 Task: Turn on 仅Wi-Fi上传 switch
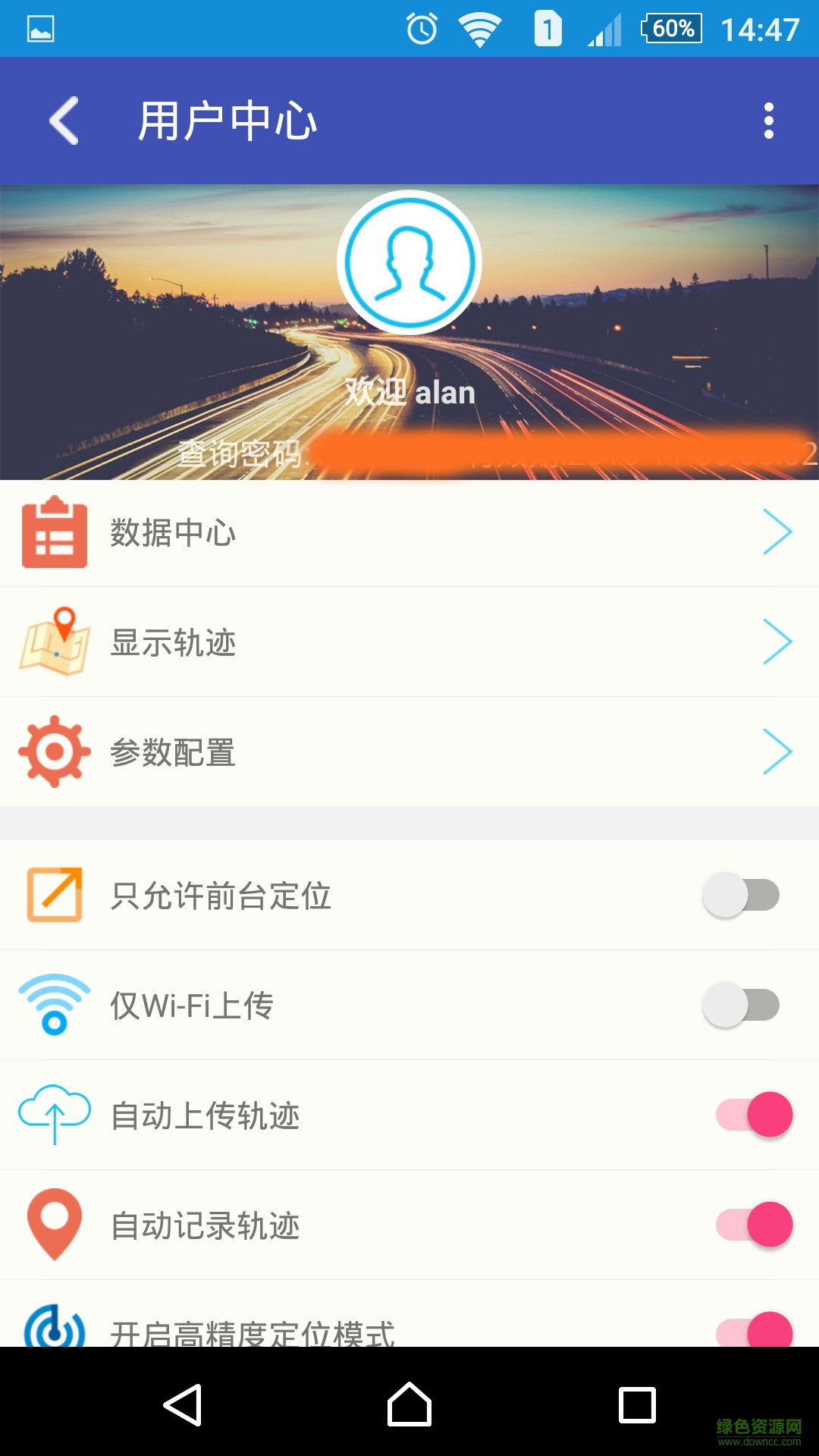click(x=741, y=1005)
